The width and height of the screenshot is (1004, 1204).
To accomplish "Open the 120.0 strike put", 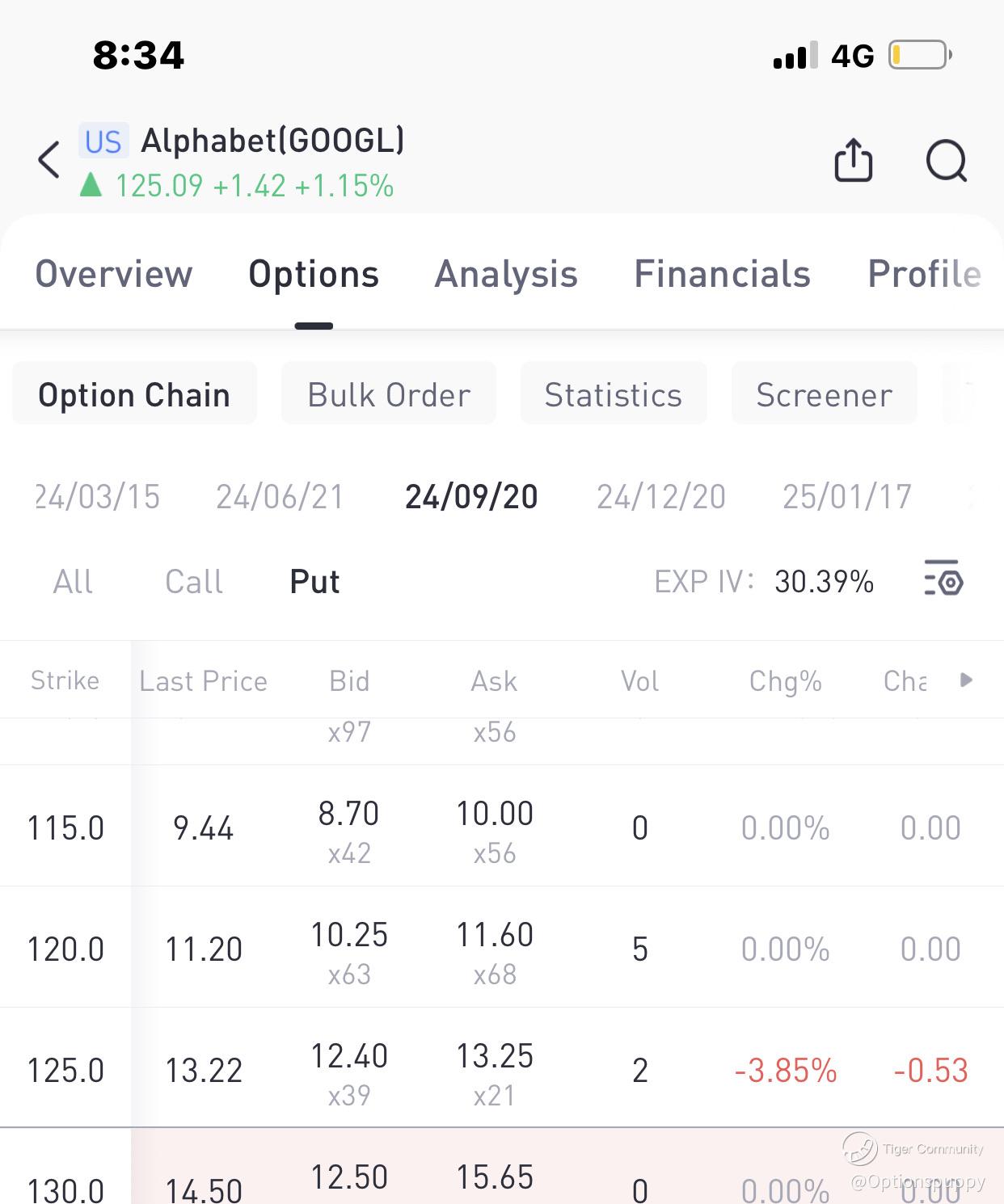I will click(66, 949).
